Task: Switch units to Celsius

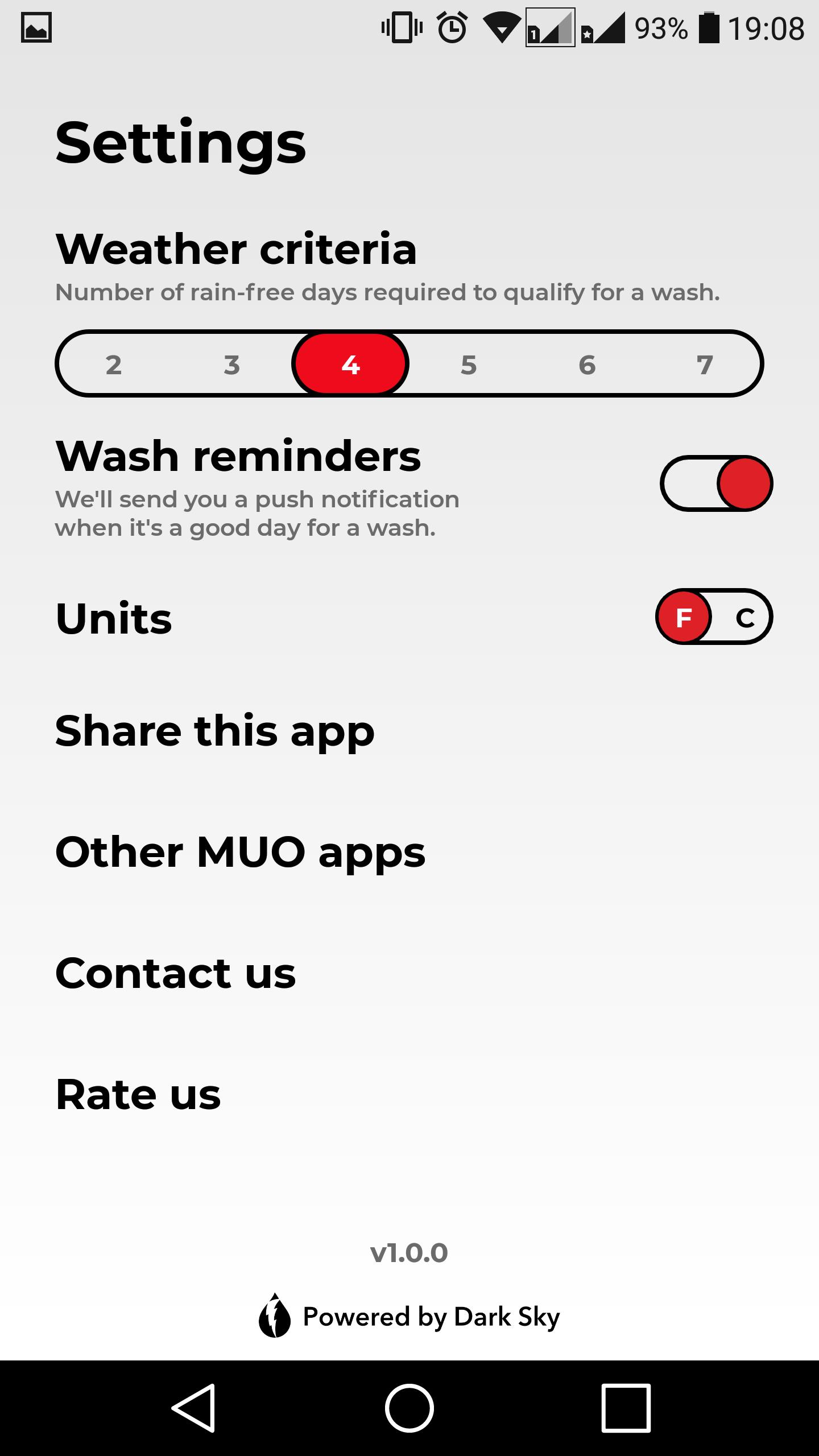Action: (744, 617)
